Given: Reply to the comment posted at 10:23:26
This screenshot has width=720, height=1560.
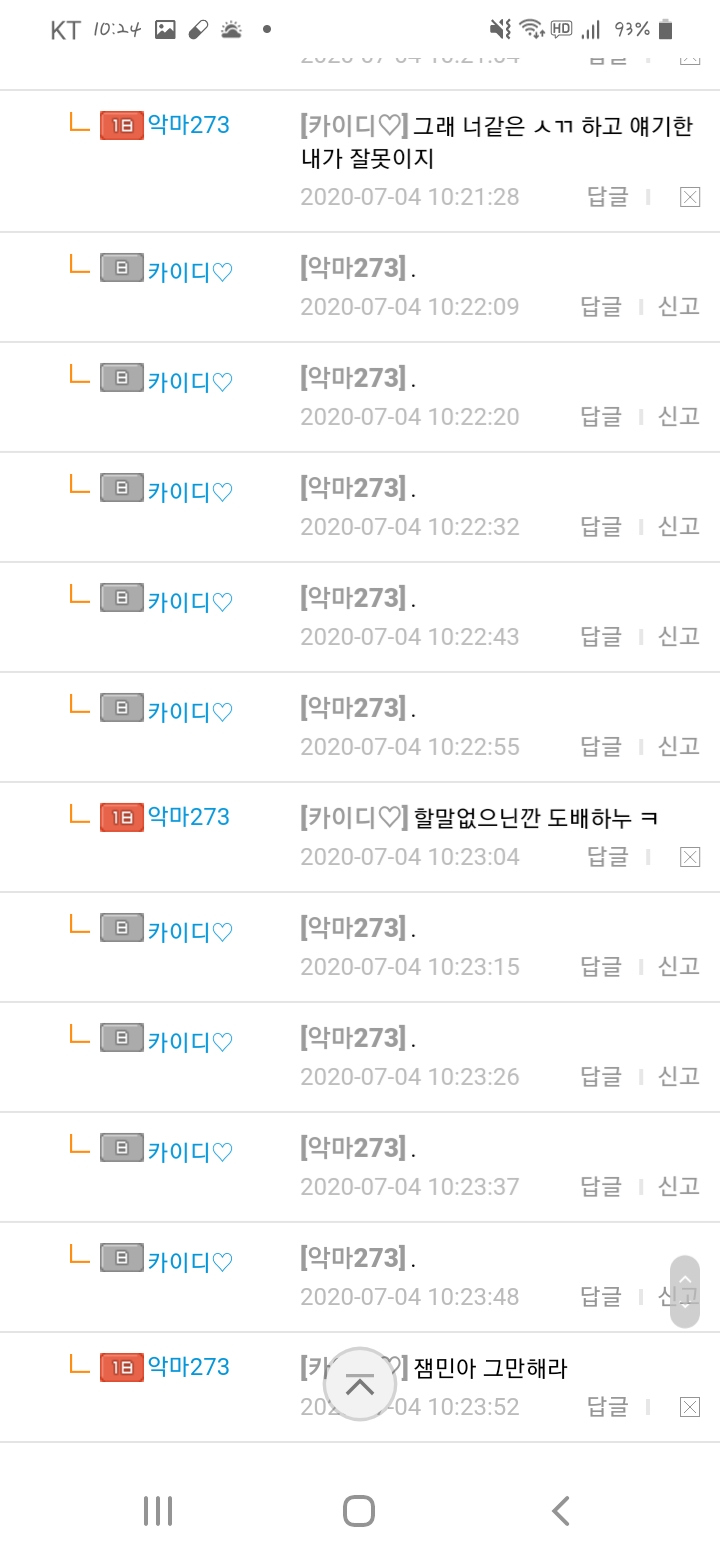Looking at the screenshot, I should tap(601, 1077).
